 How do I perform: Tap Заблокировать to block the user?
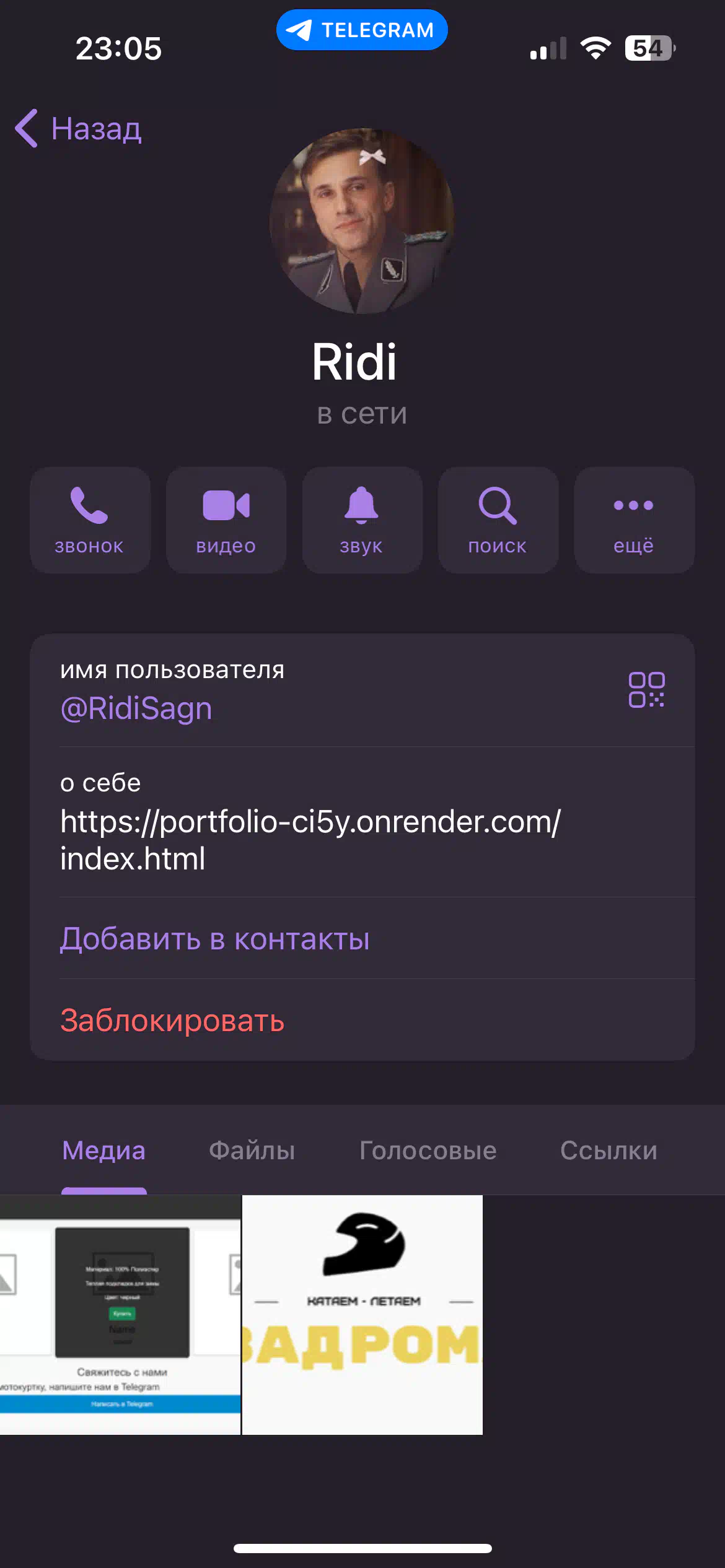pos(172,1021)
